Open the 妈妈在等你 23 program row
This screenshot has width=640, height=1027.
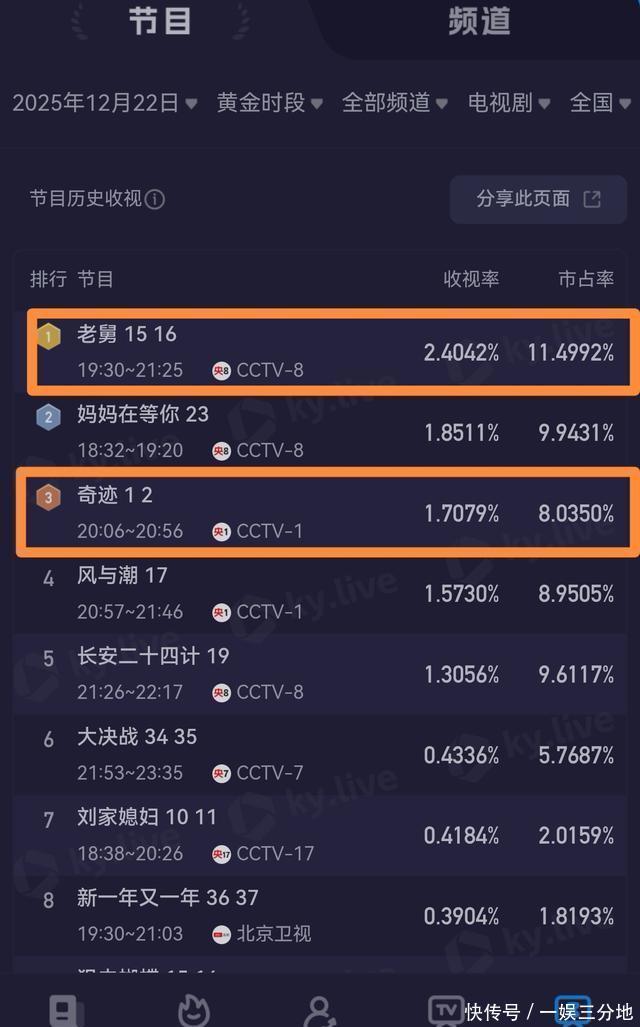click(x=320, y=432)
